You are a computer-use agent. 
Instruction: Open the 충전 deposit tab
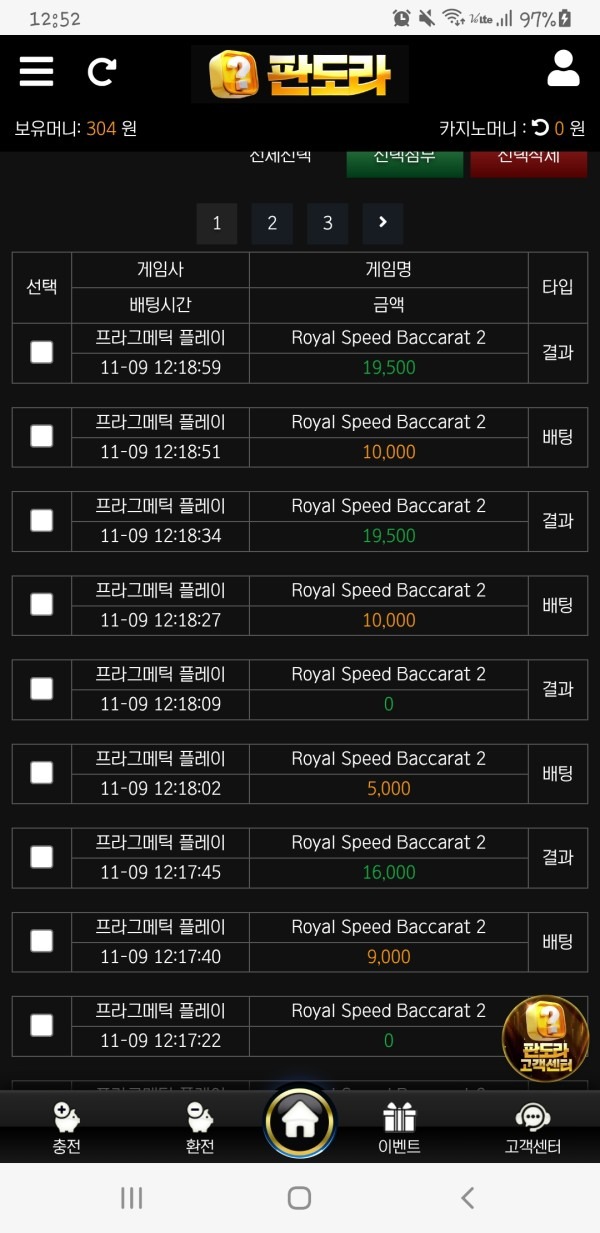(67, 1127)
